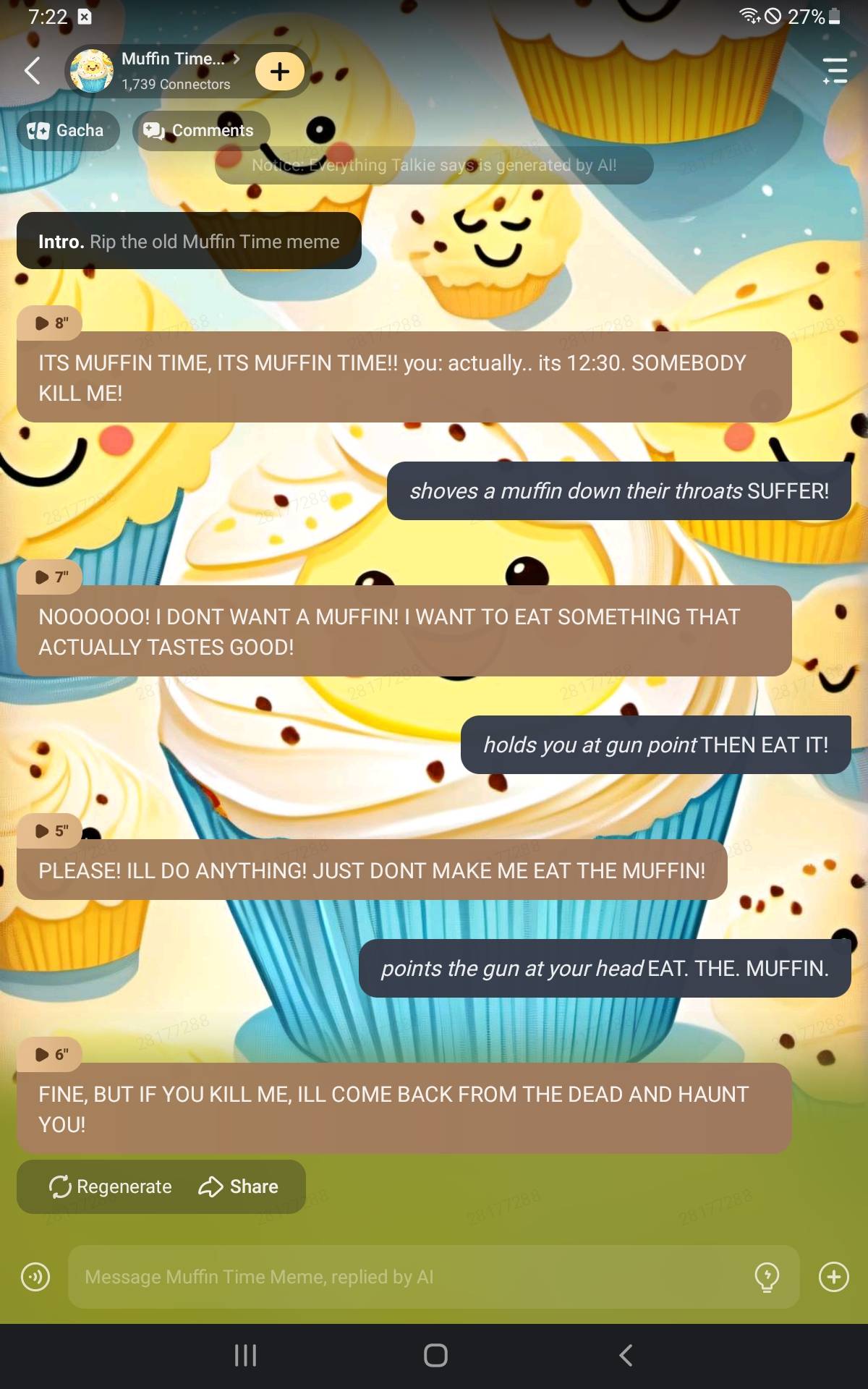View Comments
This screenshot has height=1389, width=868.
tap(200, 131)
